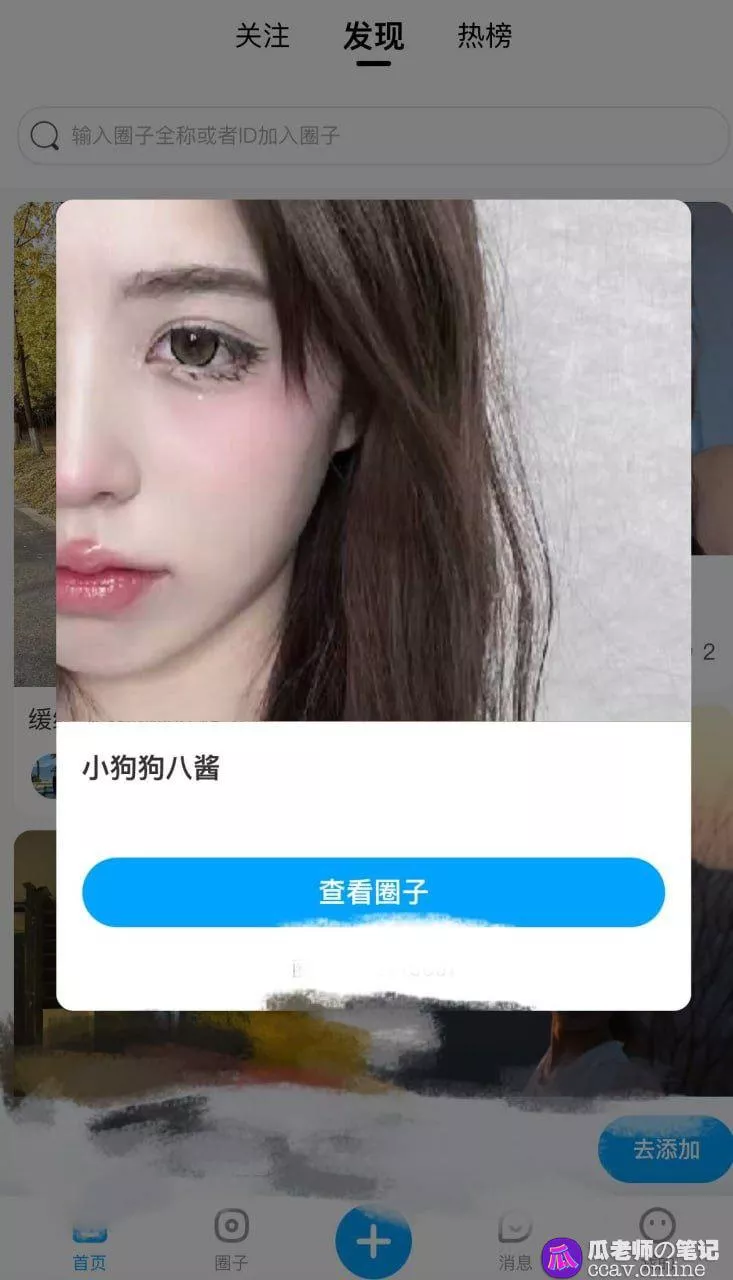Open the 圈子 bottom tab
Screen dimensions: 733x1280
[232, 1240]
